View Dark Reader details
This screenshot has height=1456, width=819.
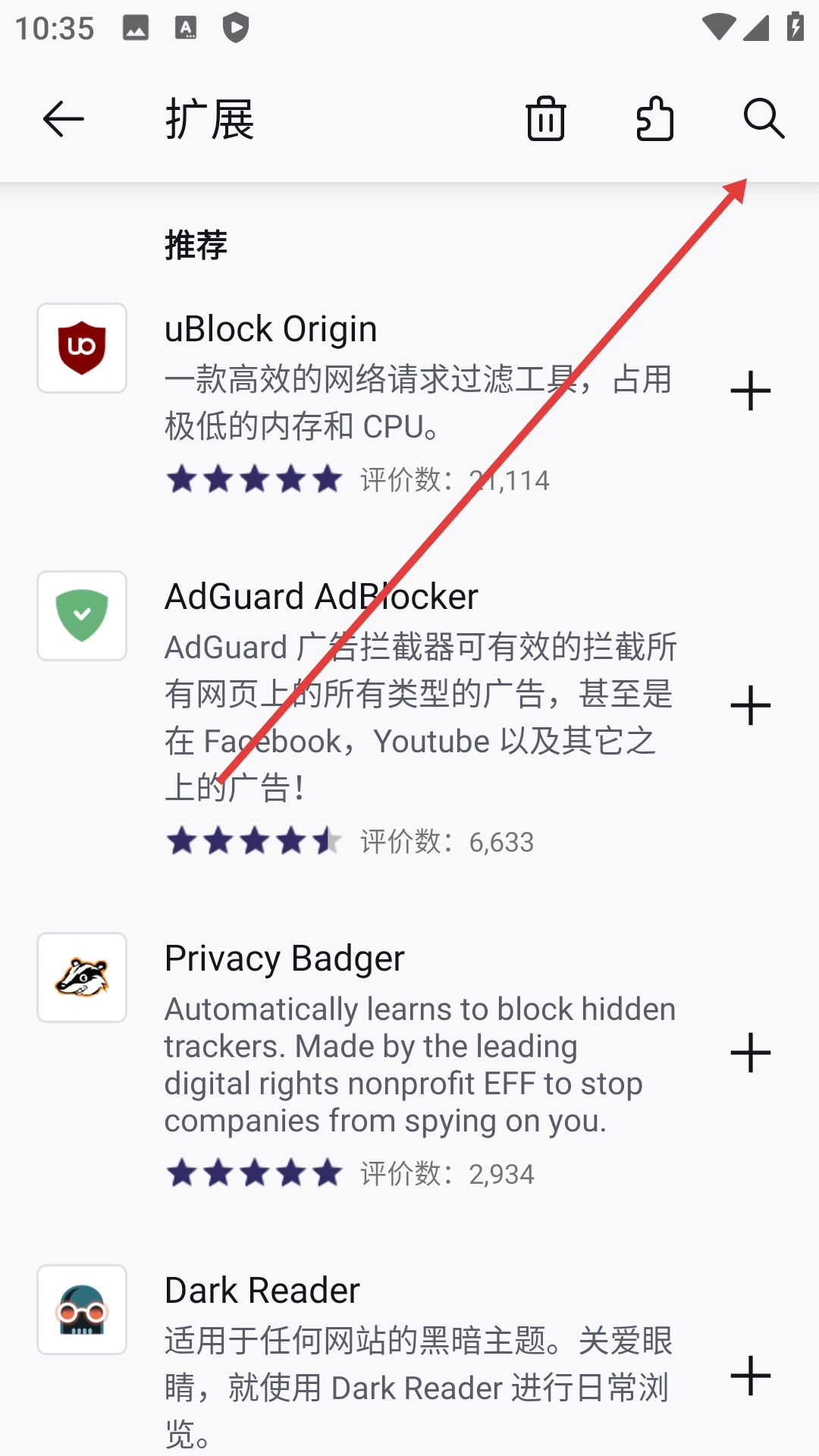coord(262,1291)
